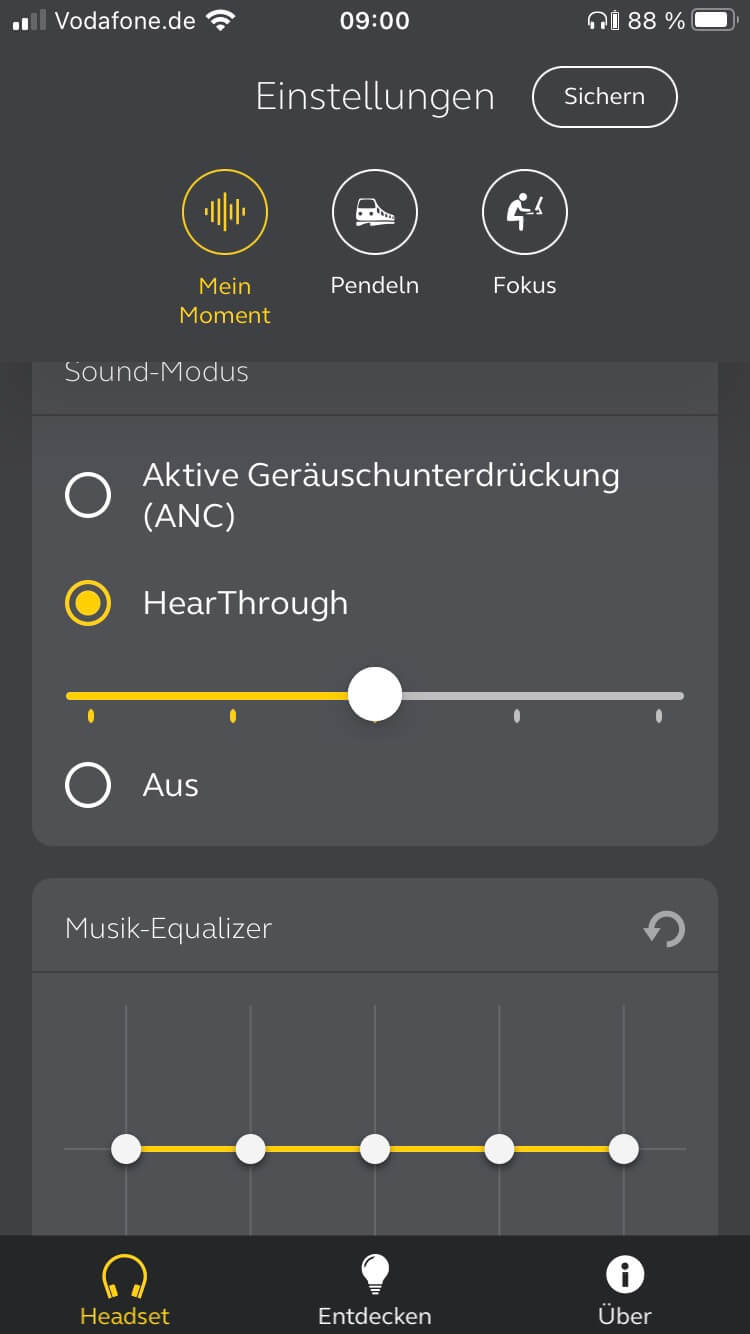Screen dimensions: 750x1334
Task: Reset the Musik-Equalizer
Action: pos(664,929)
